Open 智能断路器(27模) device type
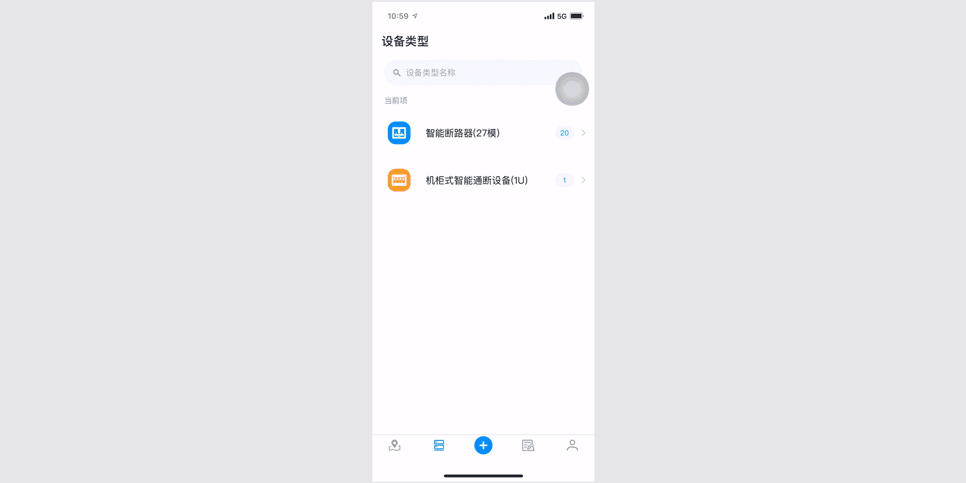The height and width of the screenshot is (483, 966). 484,133
